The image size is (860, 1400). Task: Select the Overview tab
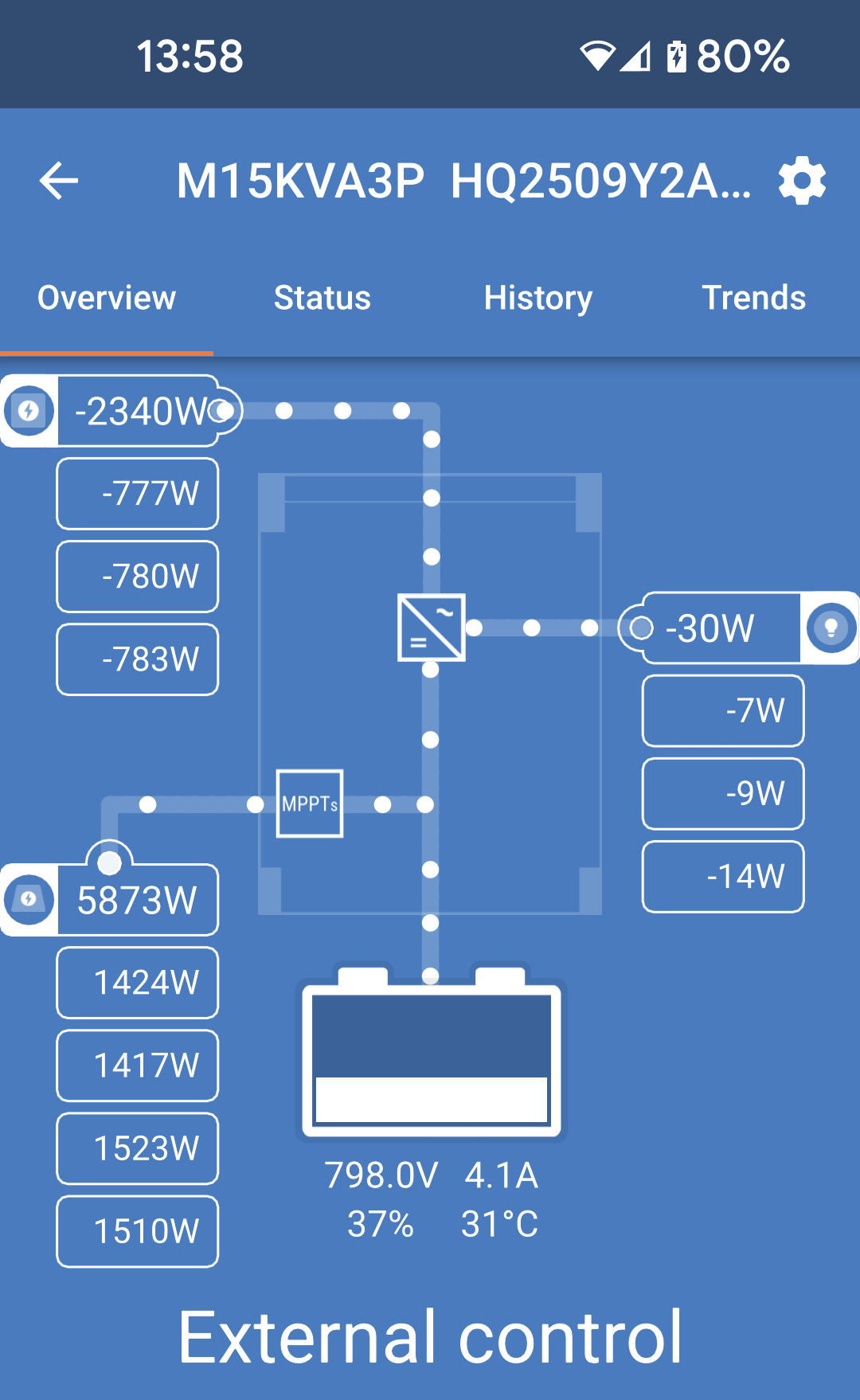107,298
